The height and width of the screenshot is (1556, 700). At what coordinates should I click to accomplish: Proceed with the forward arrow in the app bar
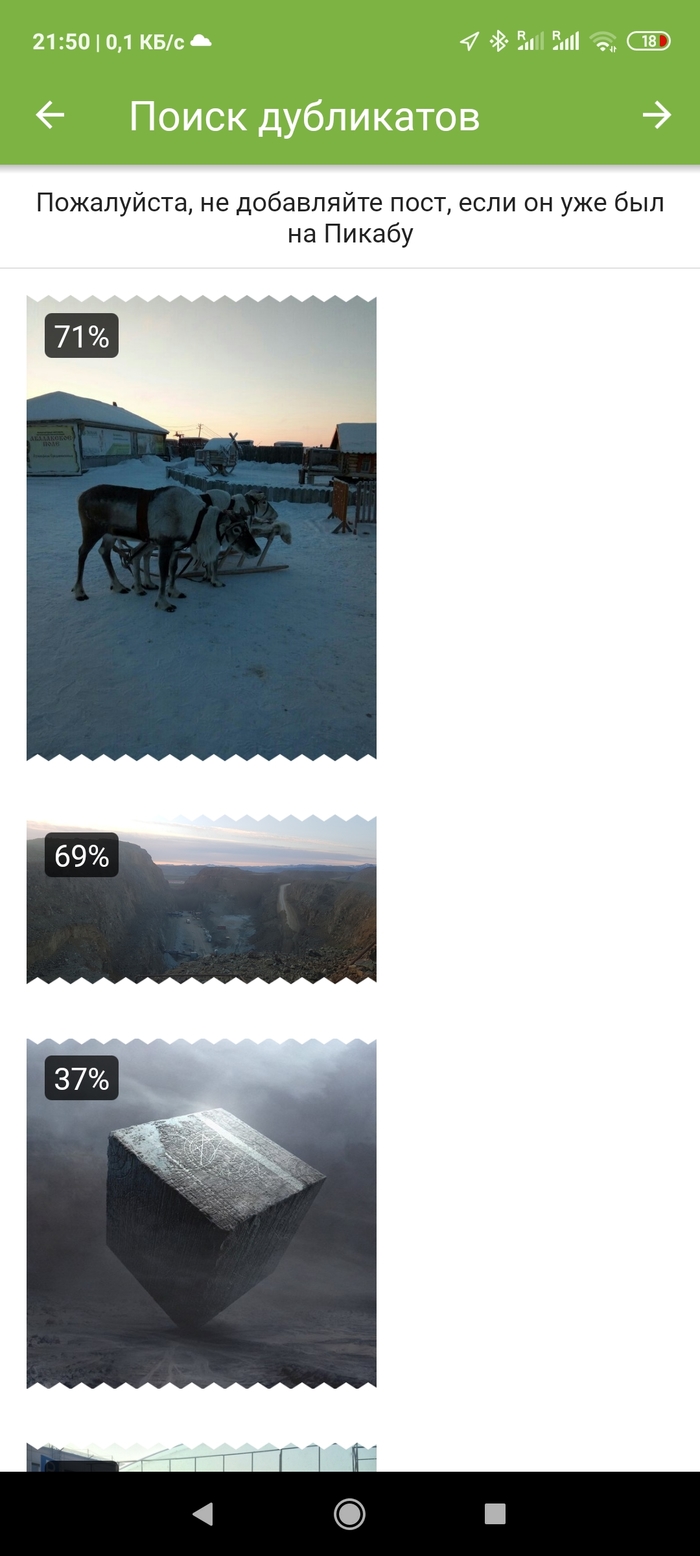[656, 116]
